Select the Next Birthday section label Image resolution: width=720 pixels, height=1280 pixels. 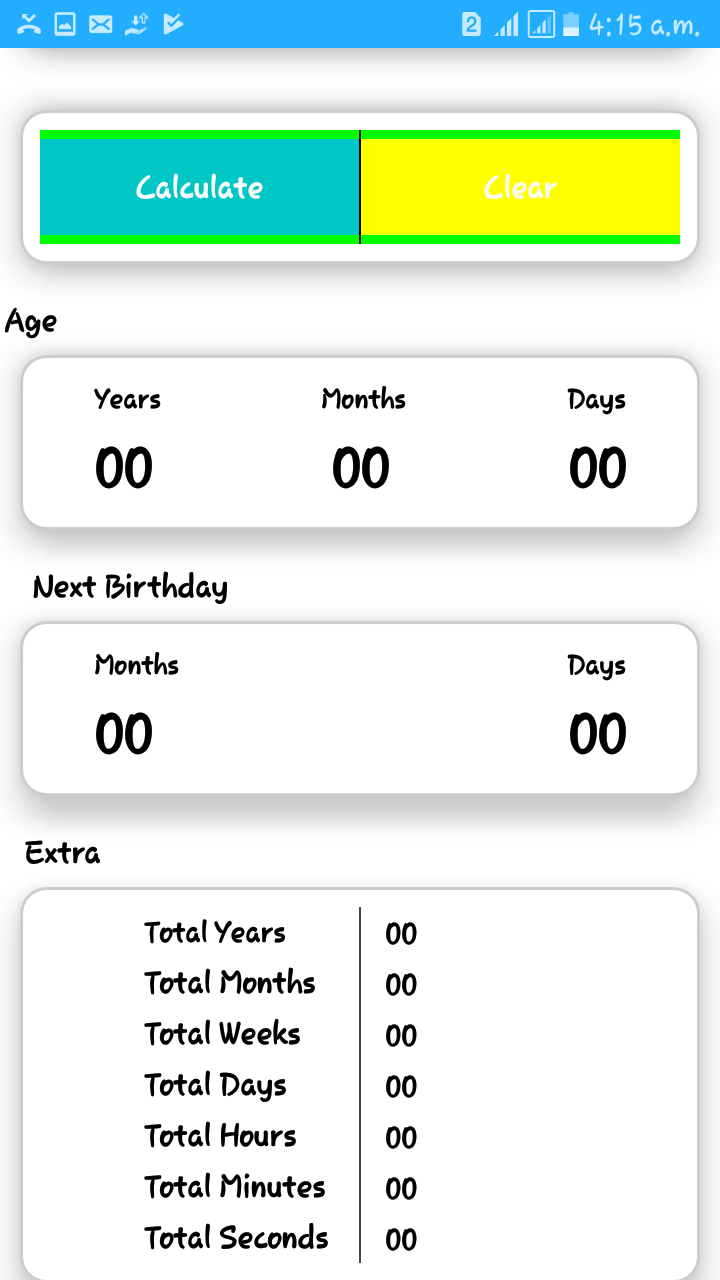[130, 588]
